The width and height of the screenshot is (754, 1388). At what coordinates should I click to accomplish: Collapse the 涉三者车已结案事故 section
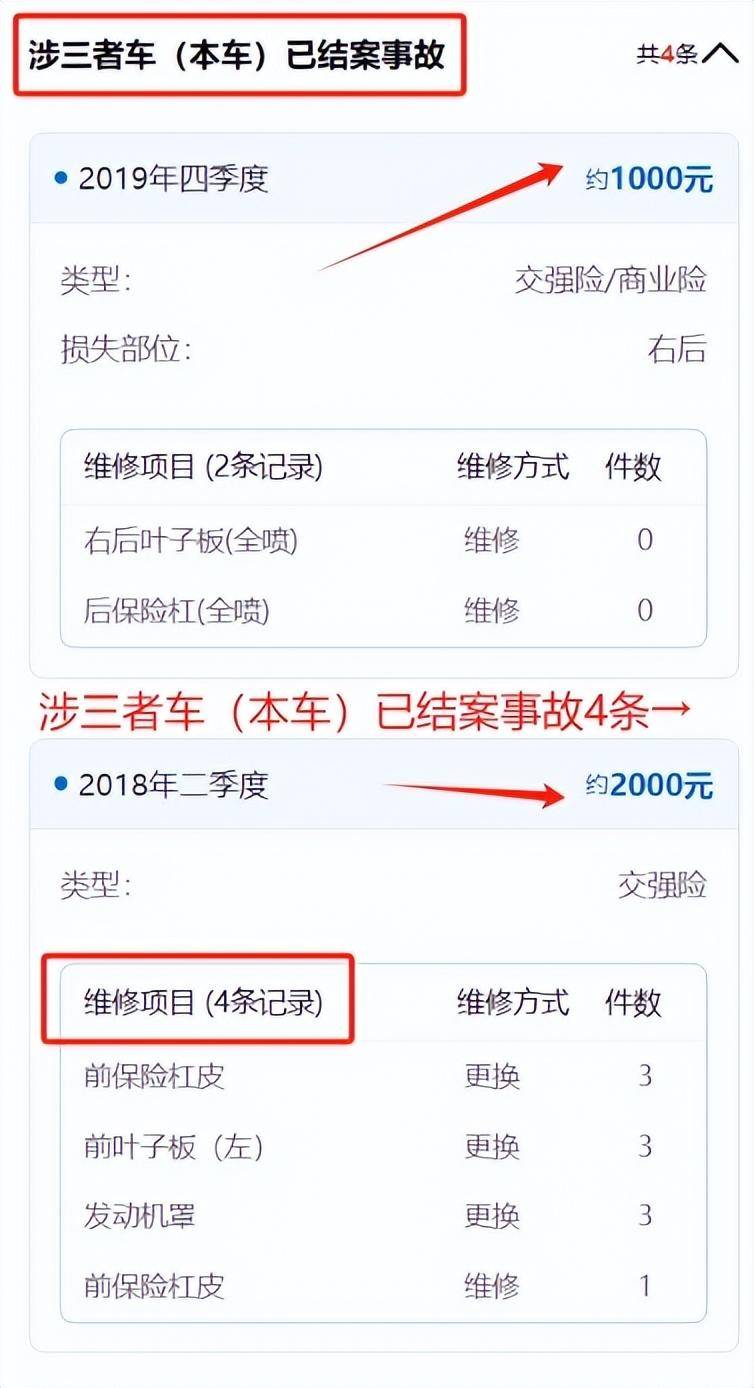coord(720,53)
